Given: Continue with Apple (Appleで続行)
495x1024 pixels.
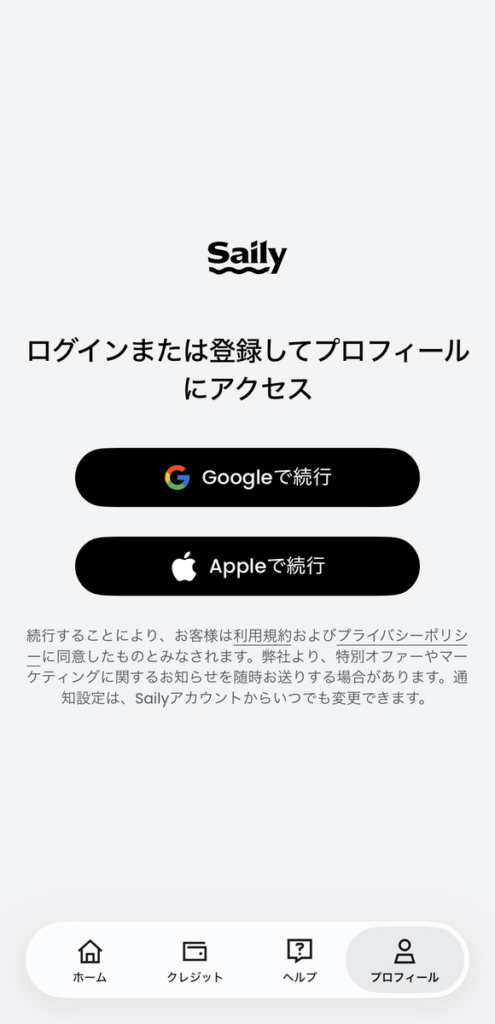Looking at the screenshot, I should tap(248, 566).
